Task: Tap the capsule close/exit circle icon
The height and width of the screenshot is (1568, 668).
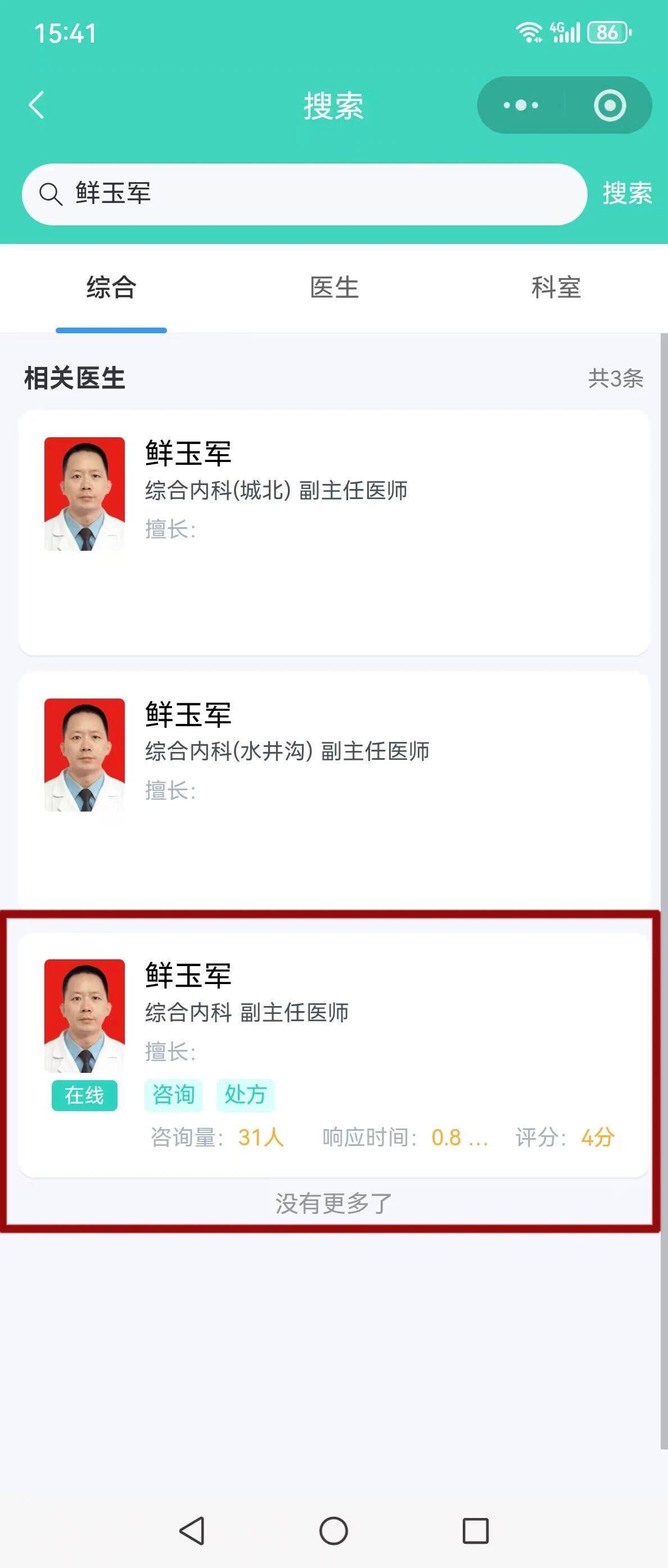Action: point(611,105)
